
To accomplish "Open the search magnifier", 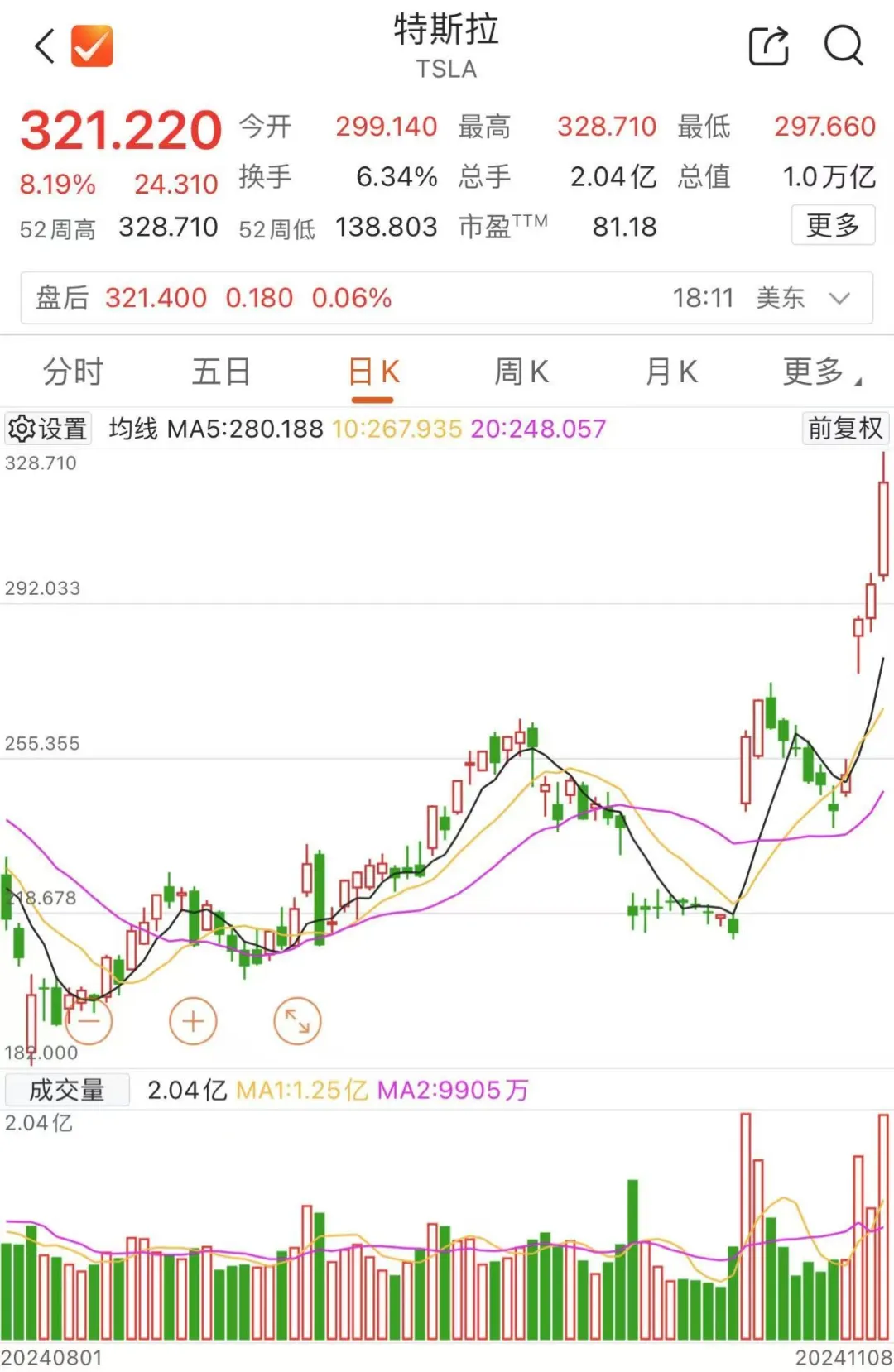I will (x=844, y=46).
